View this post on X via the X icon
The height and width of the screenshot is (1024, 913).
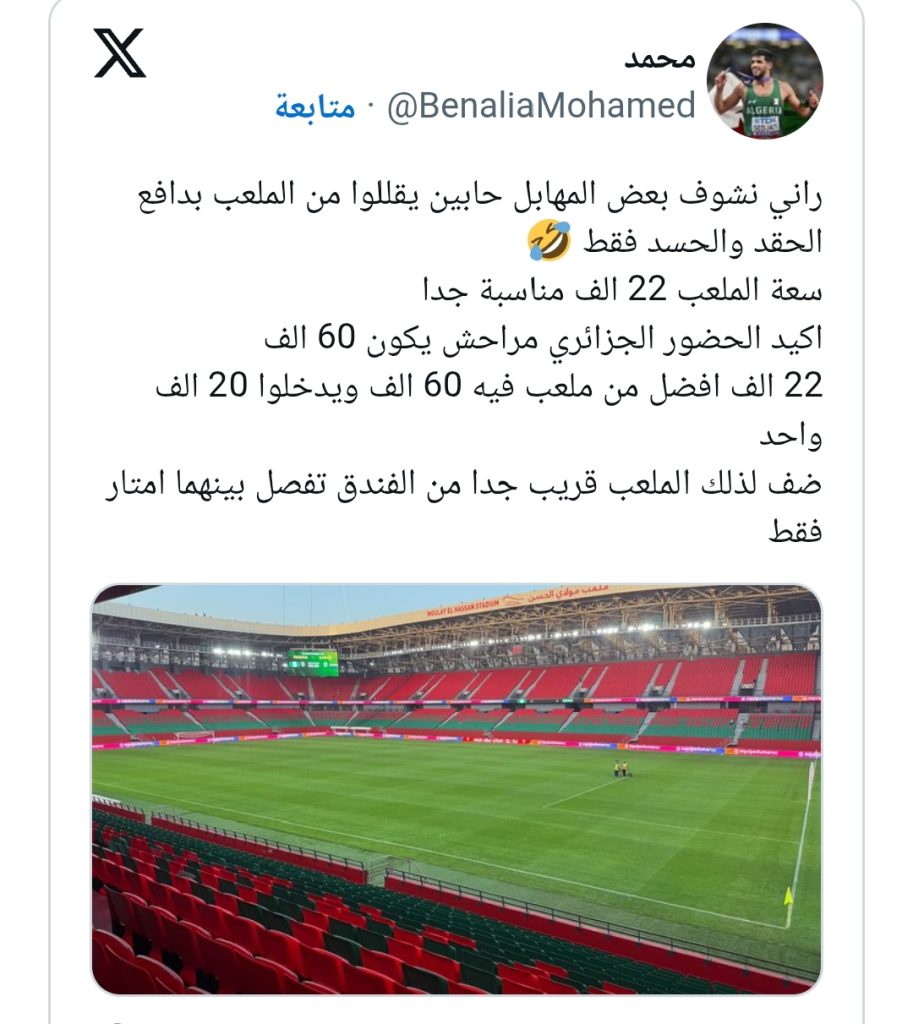(120, 54)
